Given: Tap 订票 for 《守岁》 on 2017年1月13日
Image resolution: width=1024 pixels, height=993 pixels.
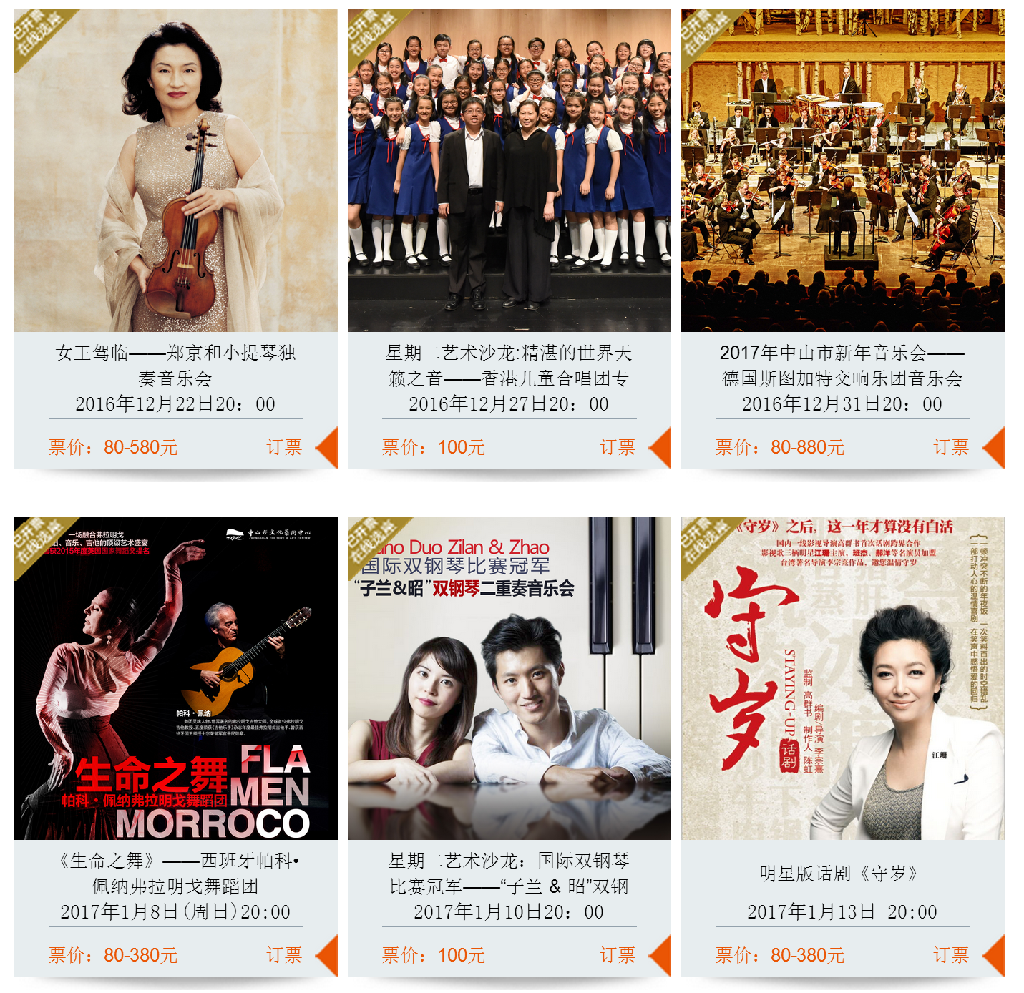Looking at the screenshot, I should 951,955.
